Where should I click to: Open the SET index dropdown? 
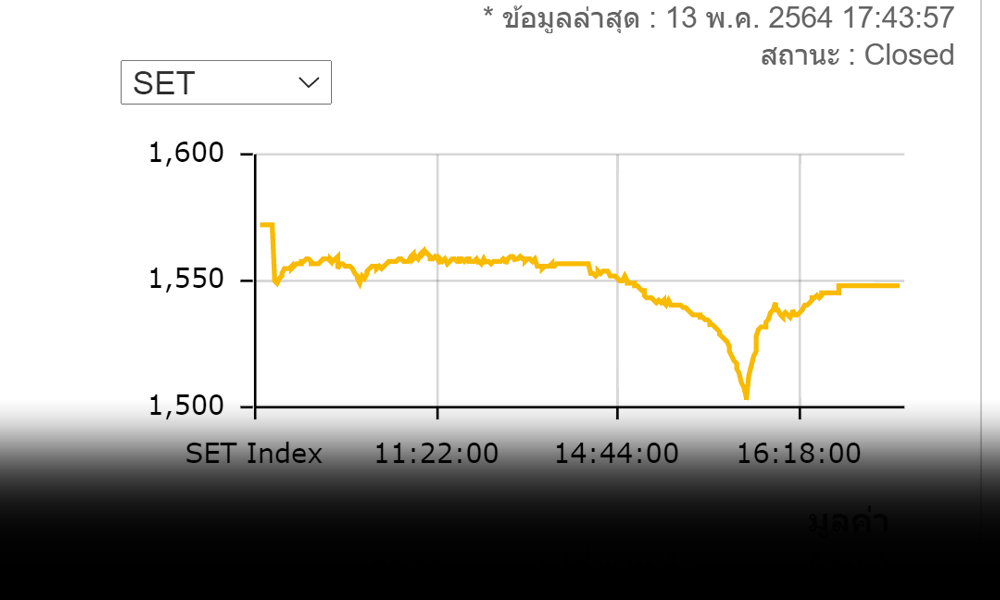(226, 83)
